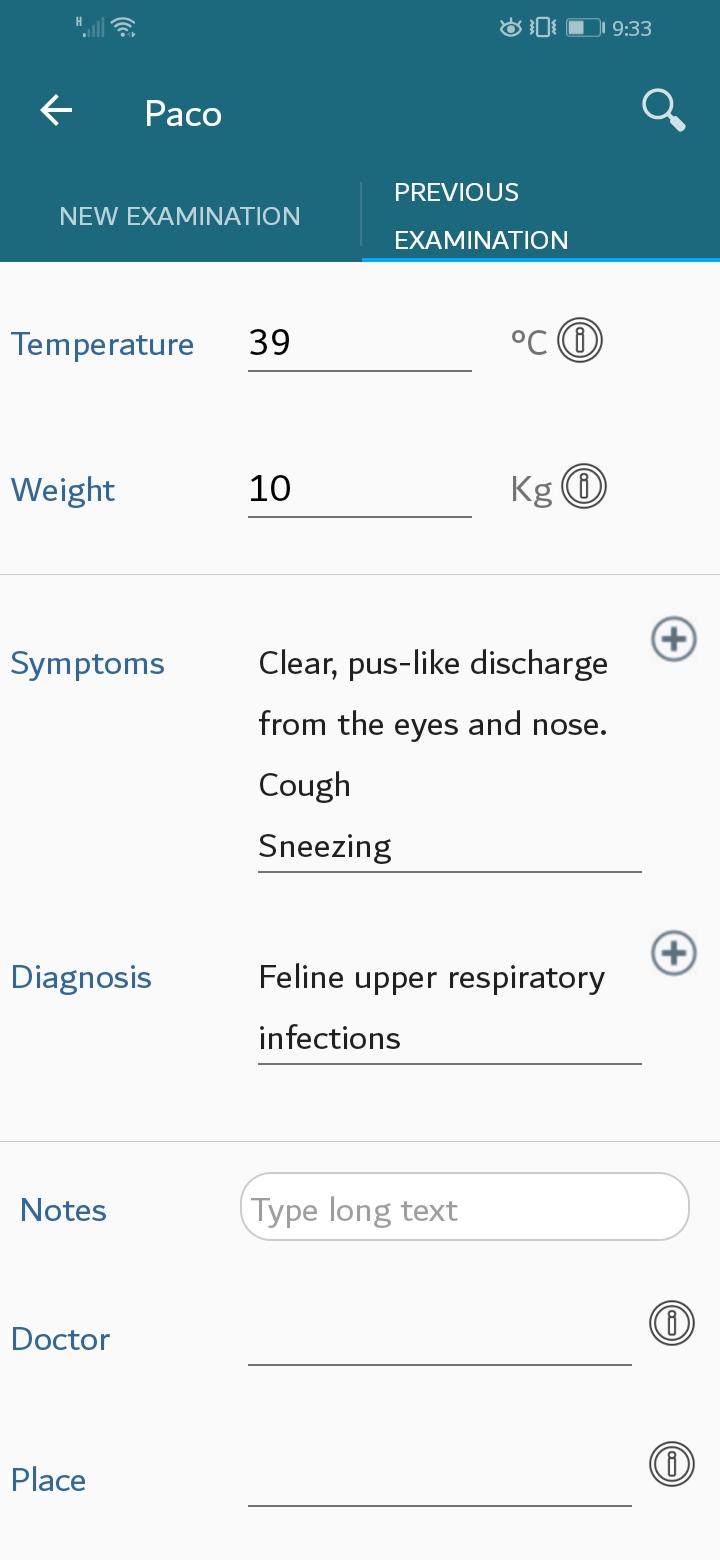Open the info icon next to Doctor

[x=672, y=1323]
